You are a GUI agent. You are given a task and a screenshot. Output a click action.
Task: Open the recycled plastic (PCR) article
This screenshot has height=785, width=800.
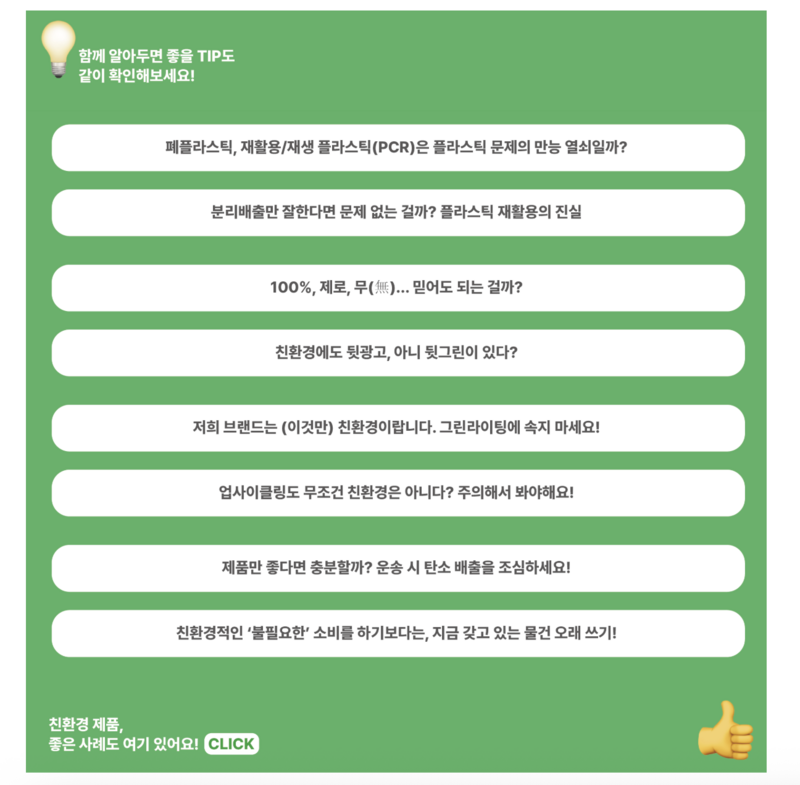[397, 148]
